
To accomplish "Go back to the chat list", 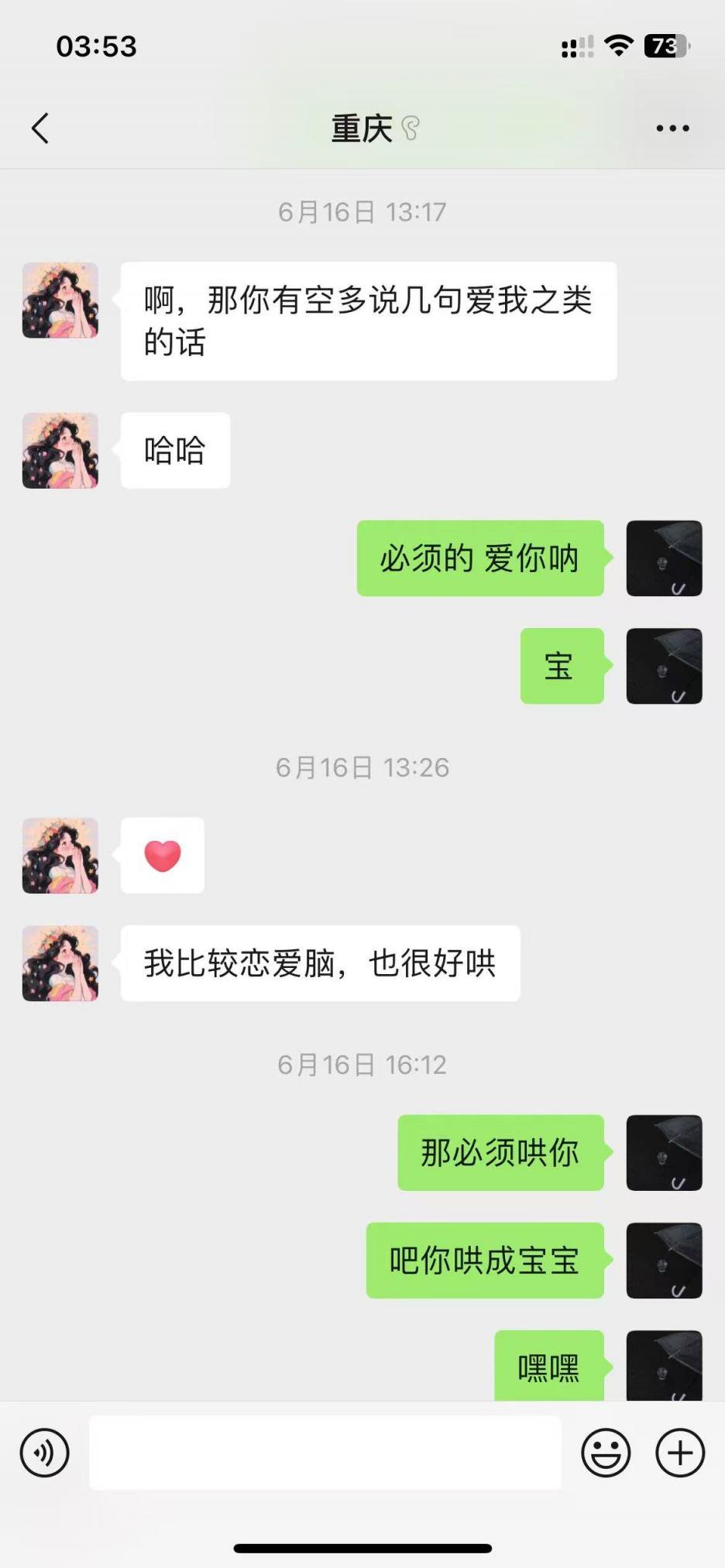I will 40,129.
